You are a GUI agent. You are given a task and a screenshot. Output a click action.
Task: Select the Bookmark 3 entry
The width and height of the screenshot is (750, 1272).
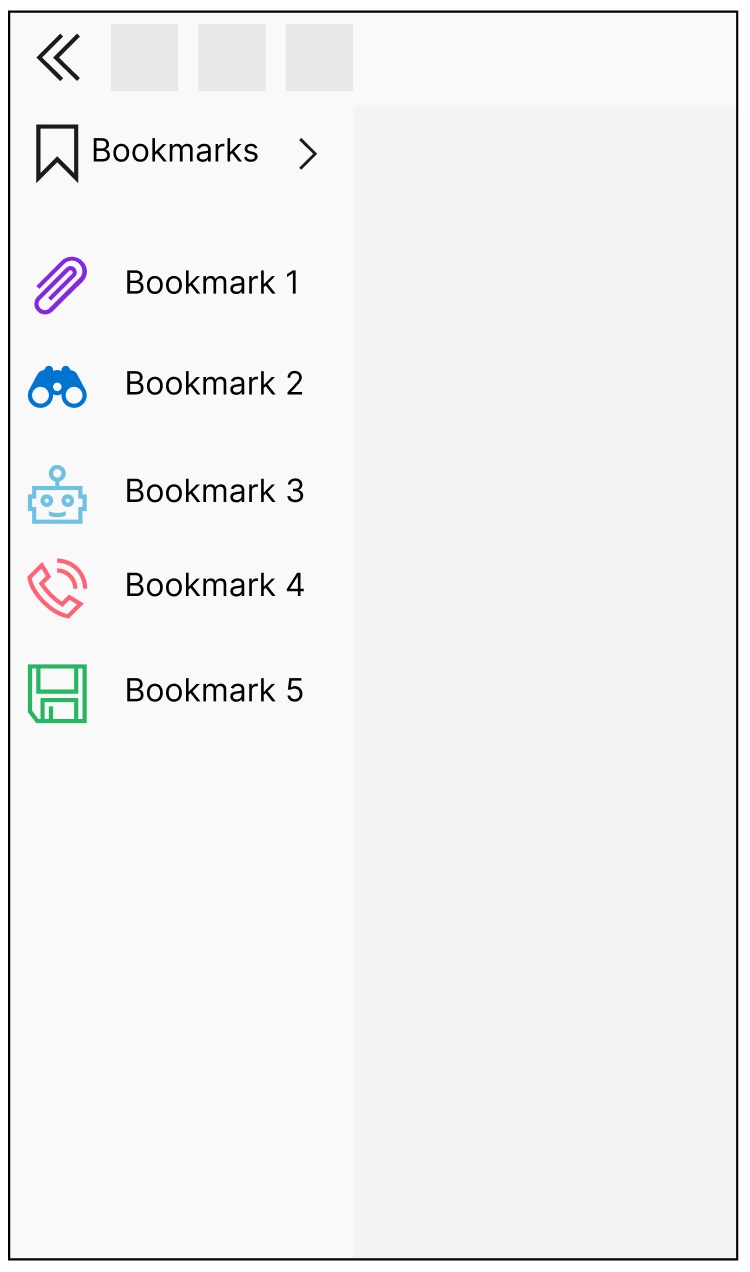pyautogui.click(x=212, y=490)
